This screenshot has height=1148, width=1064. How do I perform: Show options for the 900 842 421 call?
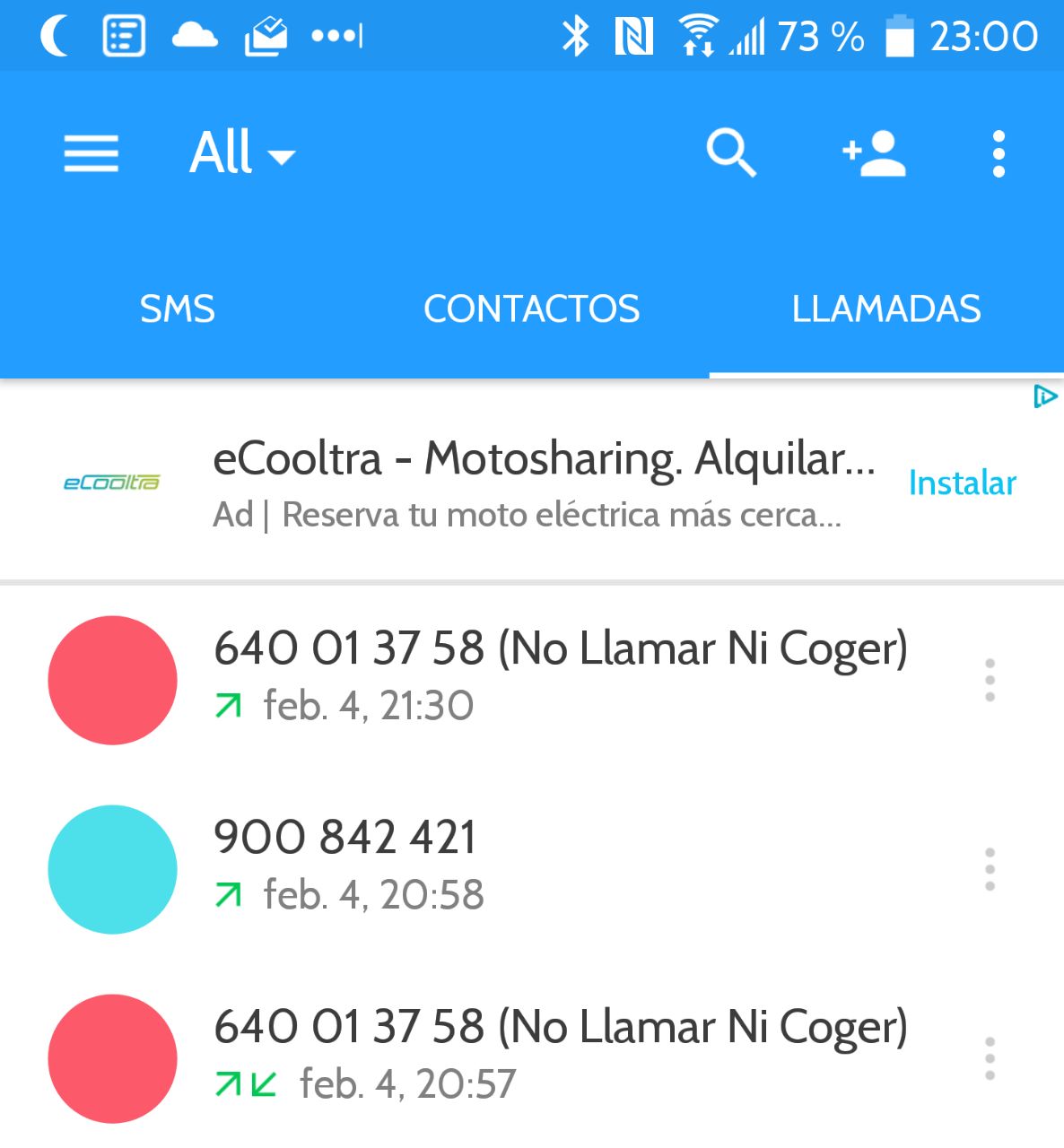(x=990, y=869)
